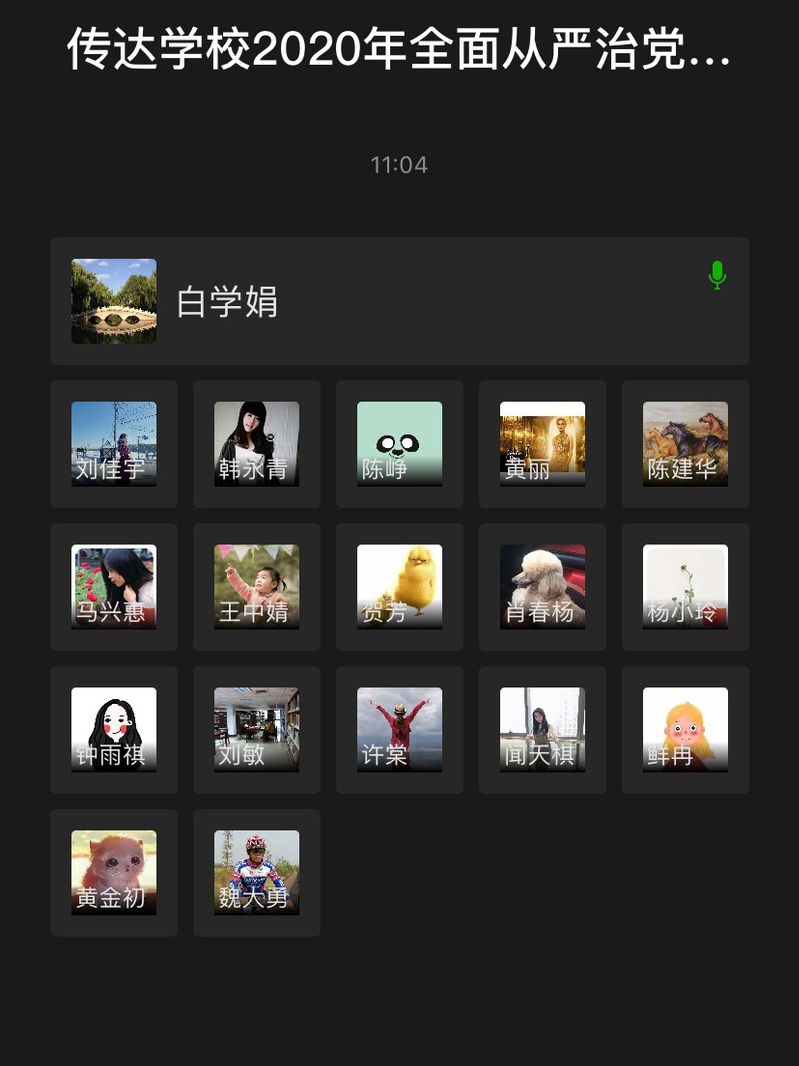
Task: Tap participant 黄金初's tile
Action: (x=114, y=873)
